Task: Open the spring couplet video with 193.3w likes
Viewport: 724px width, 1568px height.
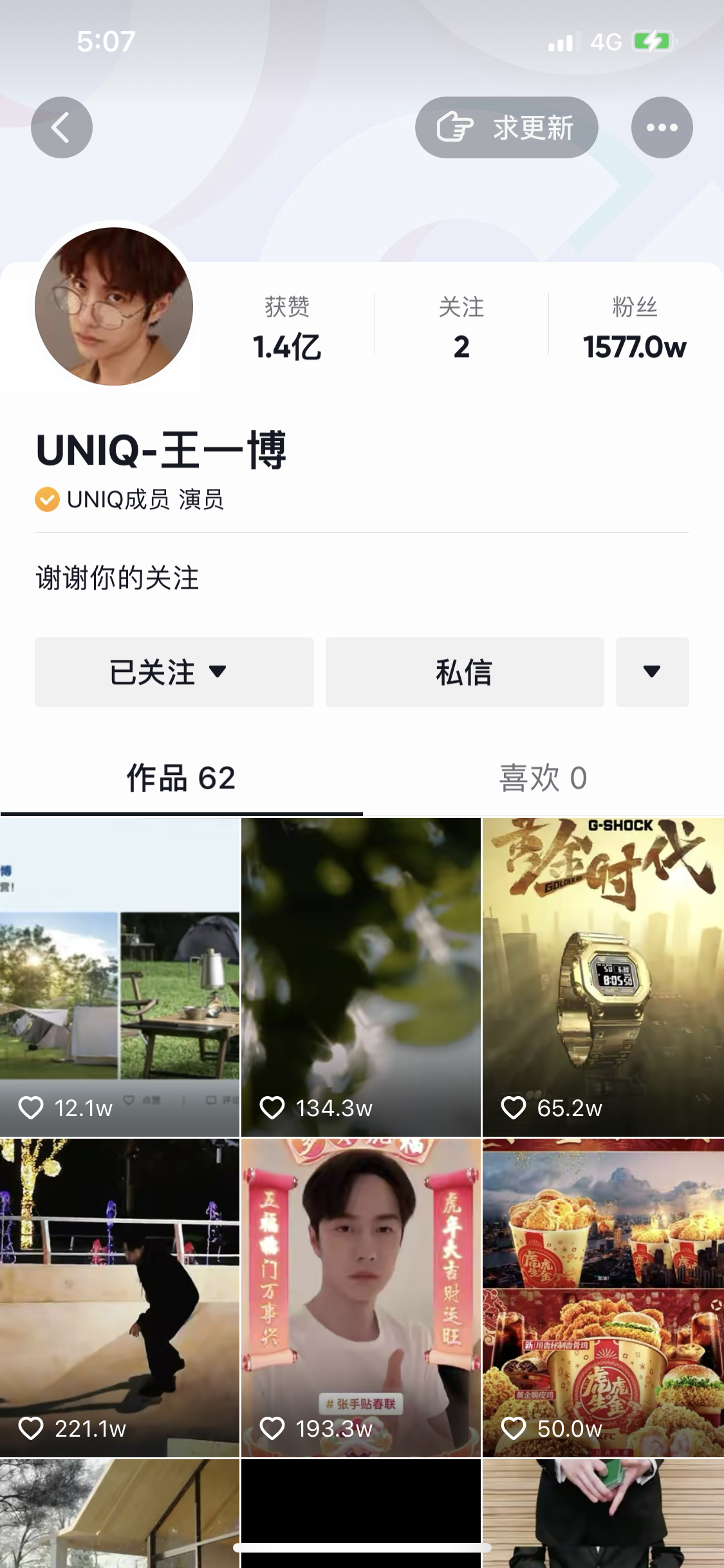Action: 361,1297
